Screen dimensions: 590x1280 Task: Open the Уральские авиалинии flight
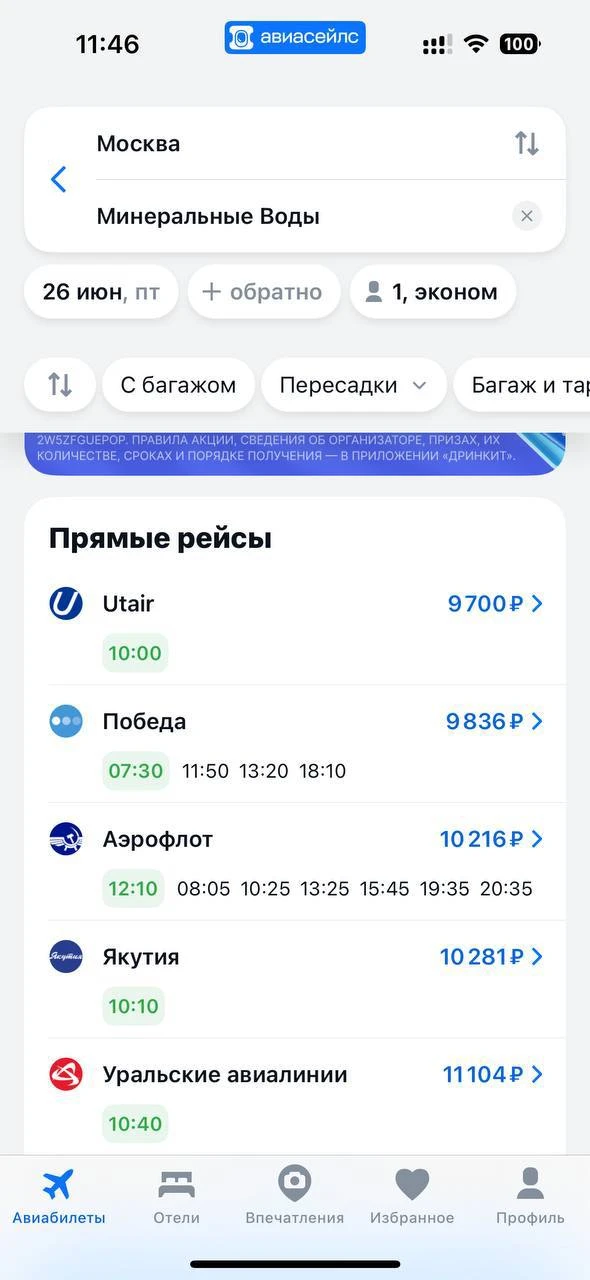pyautogui.click(x=296, y=1098)
